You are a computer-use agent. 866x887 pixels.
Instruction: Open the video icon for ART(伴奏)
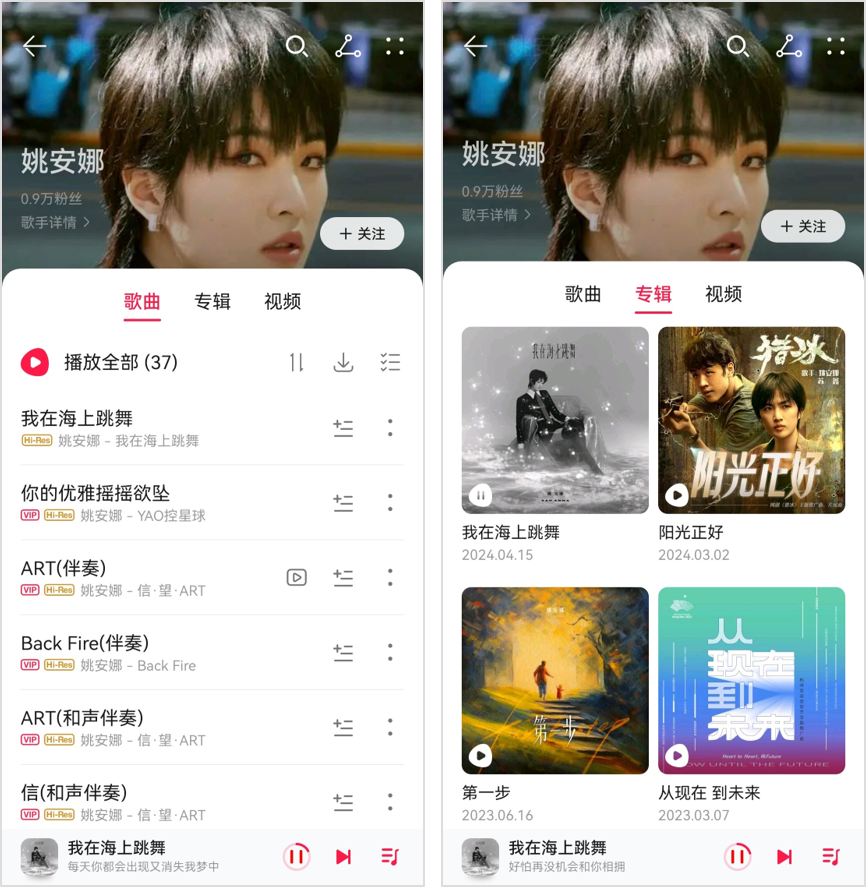(x=296, y=577)
